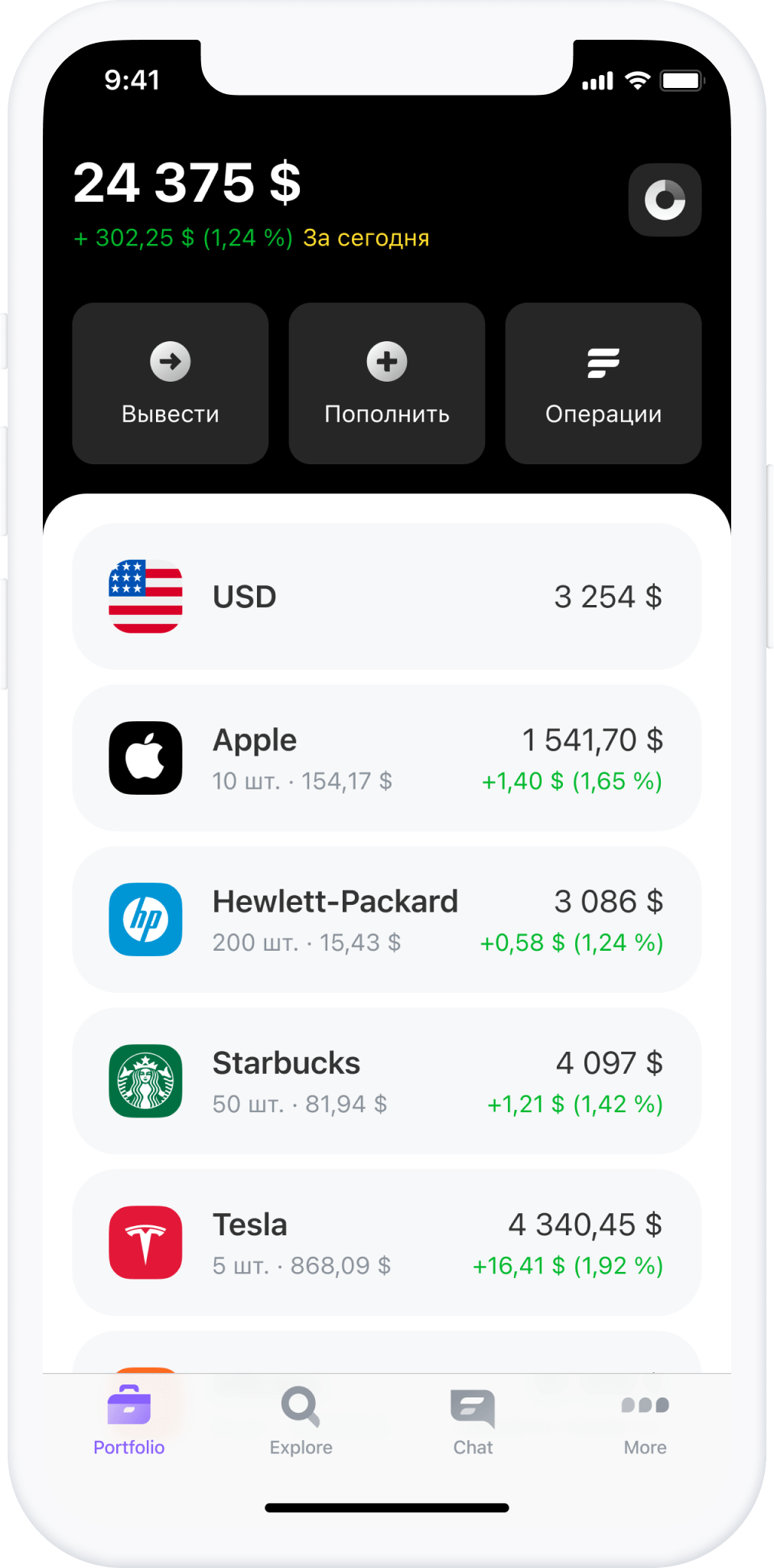Open the Tesla position
Image resolution: width=774 pixels, height=1568 pixels.
coord(387,1242)
